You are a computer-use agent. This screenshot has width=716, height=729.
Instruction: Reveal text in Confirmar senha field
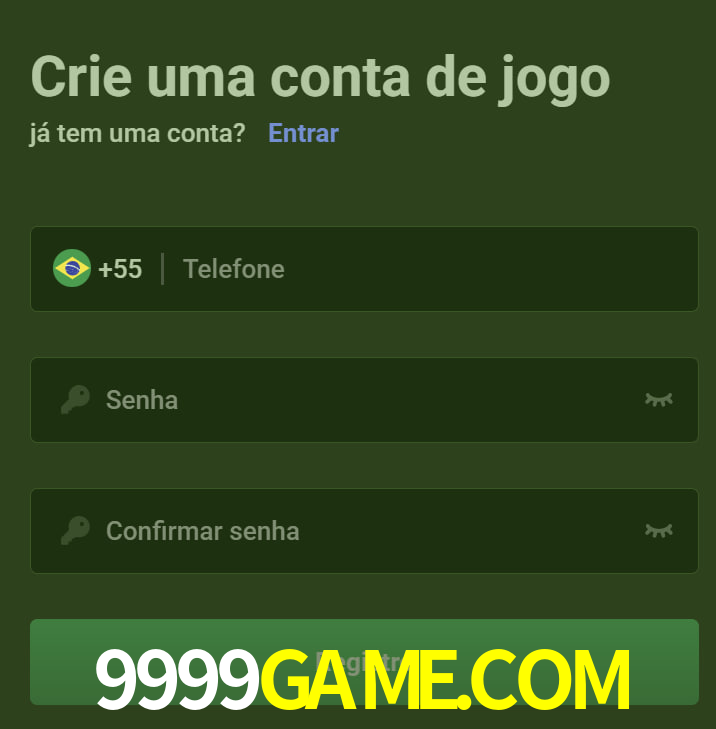[x=658, y=531]
